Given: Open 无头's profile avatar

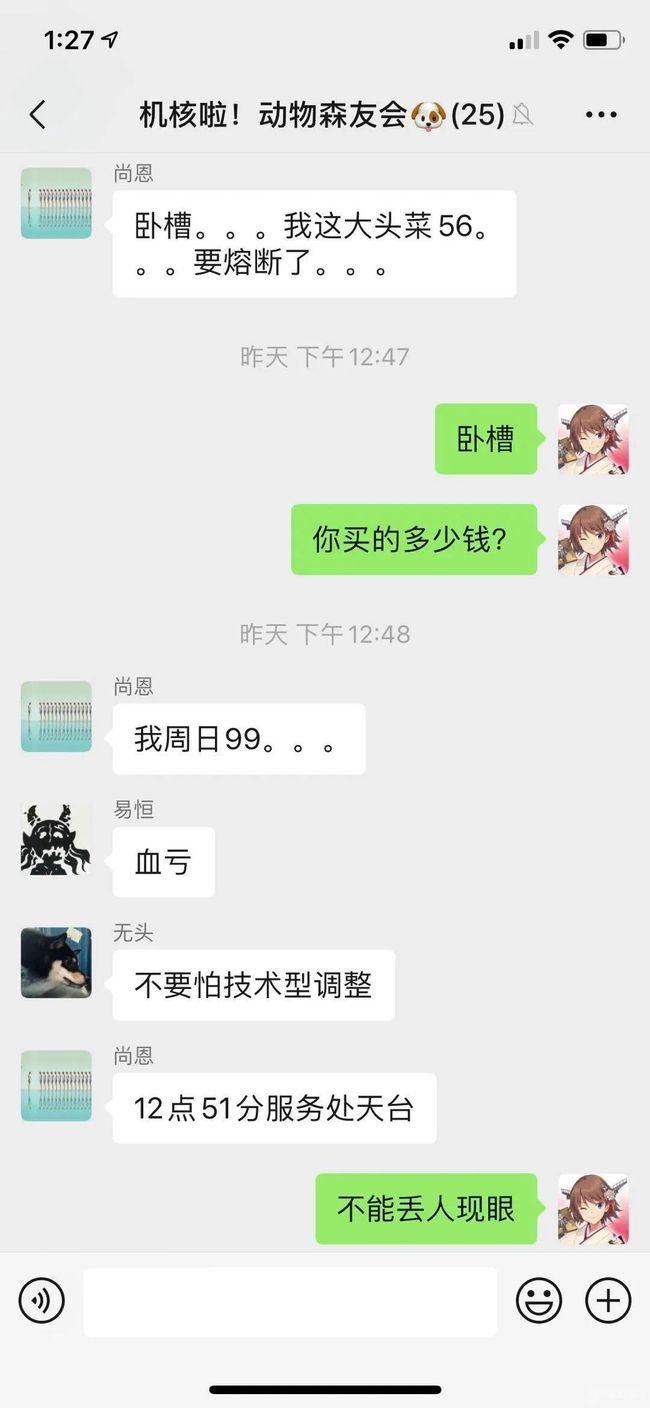Looking at the screenshot, I should [x=56, y=963].
